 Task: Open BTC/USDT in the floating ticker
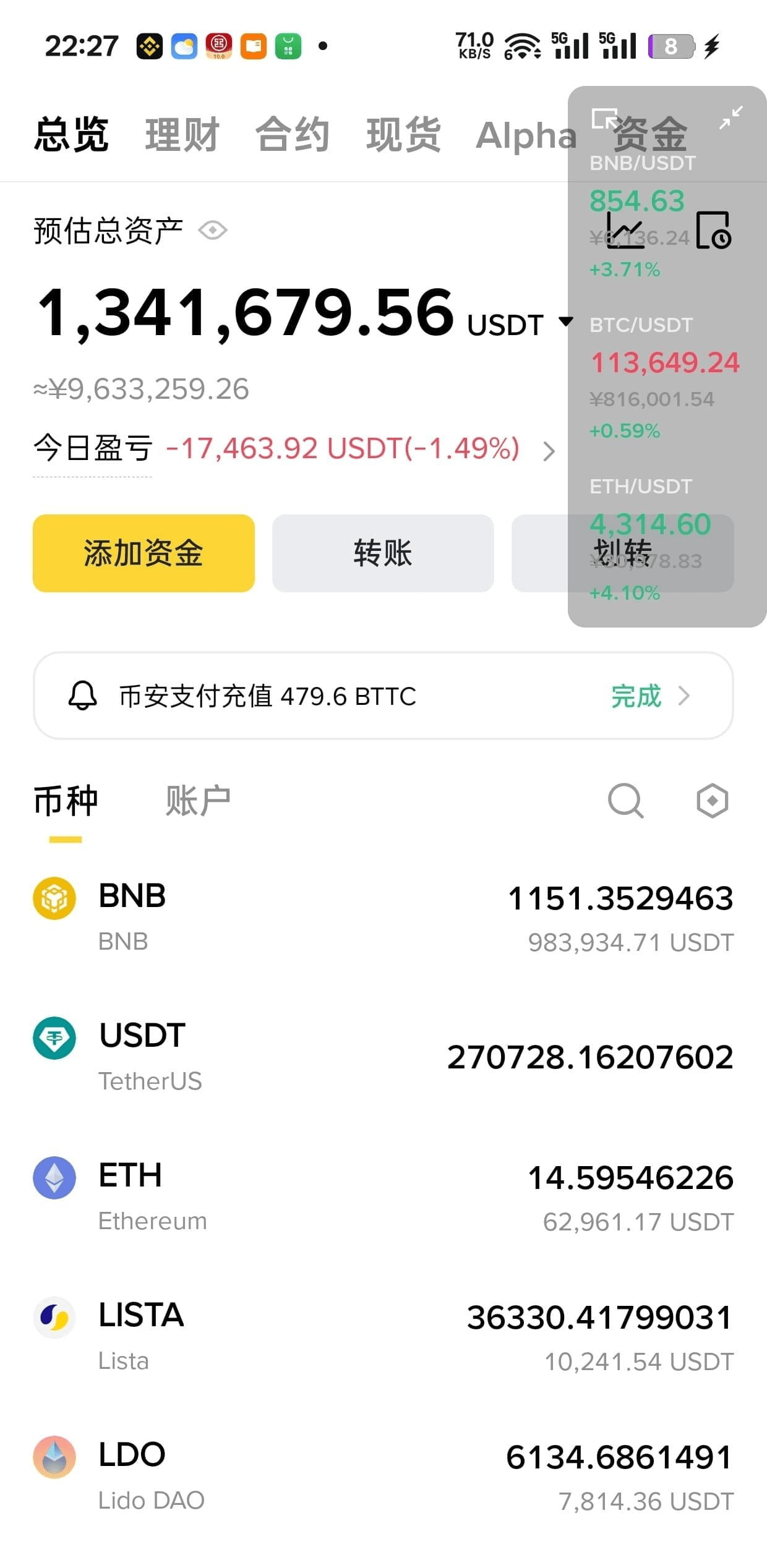[x=663, y=363]
